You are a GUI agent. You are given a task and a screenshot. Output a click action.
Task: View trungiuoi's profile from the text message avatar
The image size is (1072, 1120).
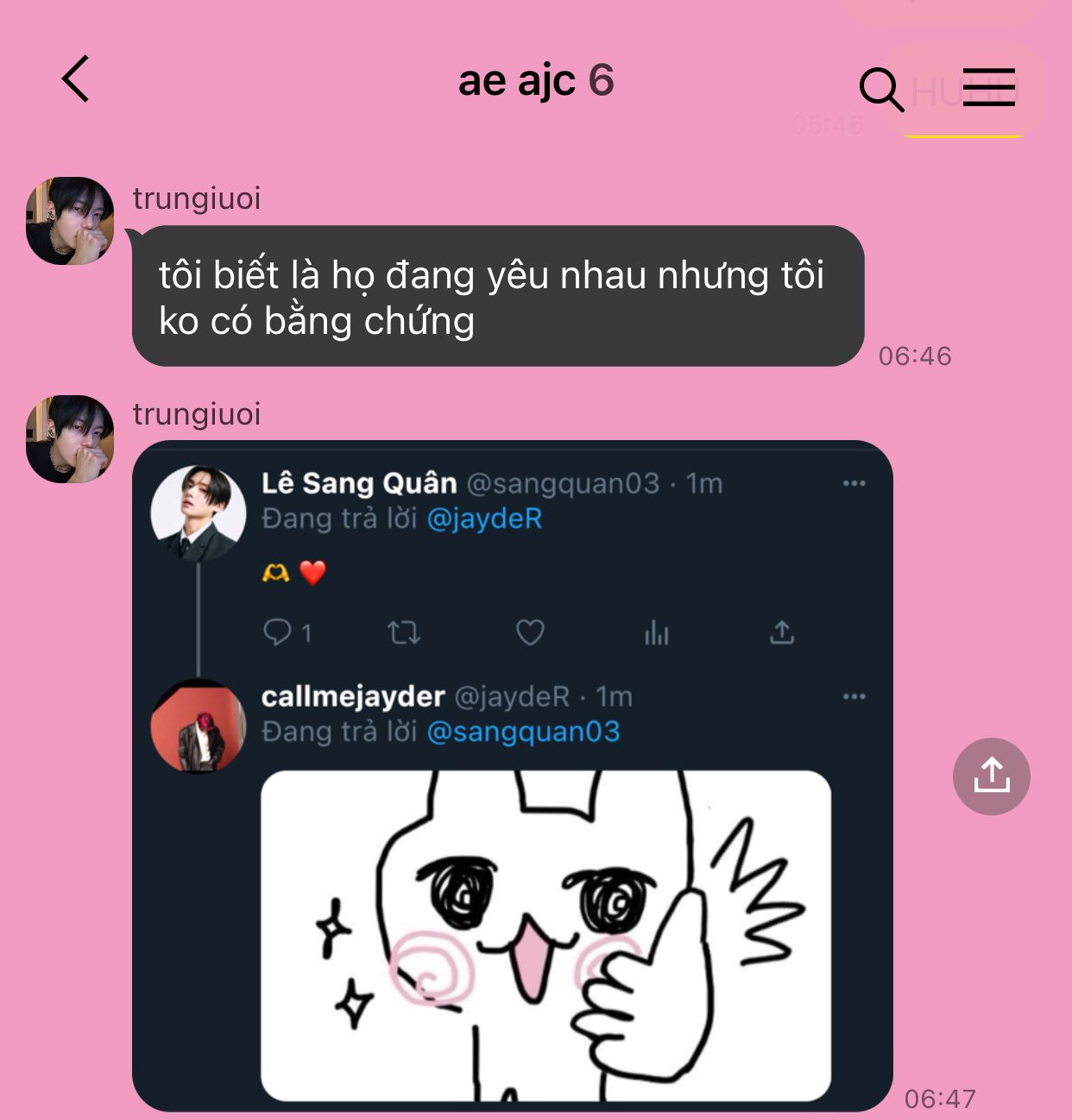tap(70, 221)
